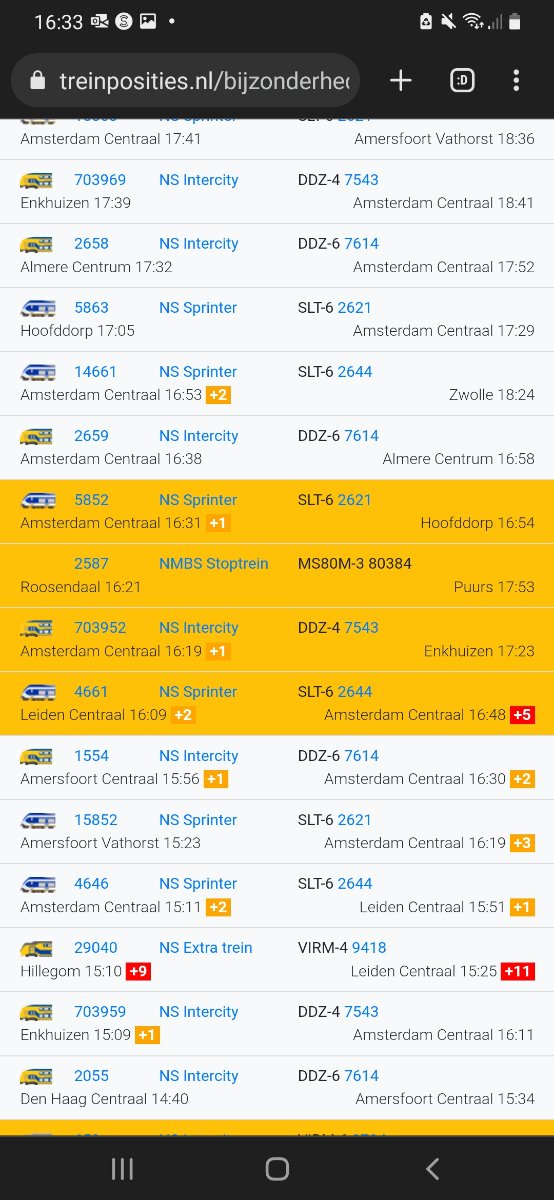Screen dimensions: 554x1200
Task: Open train number 2055
Action: pos(91,1076)
